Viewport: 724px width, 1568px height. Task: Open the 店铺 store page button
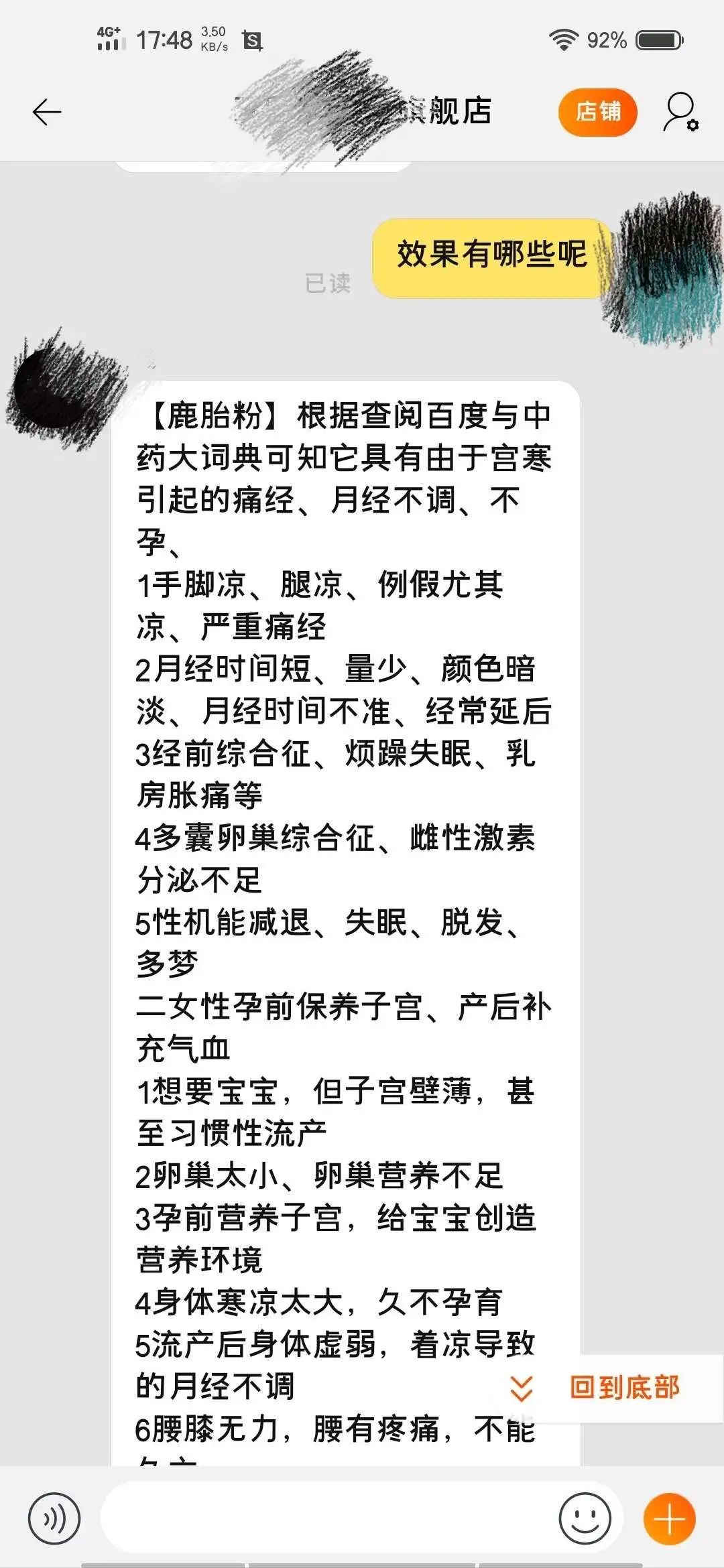[597, 111]
